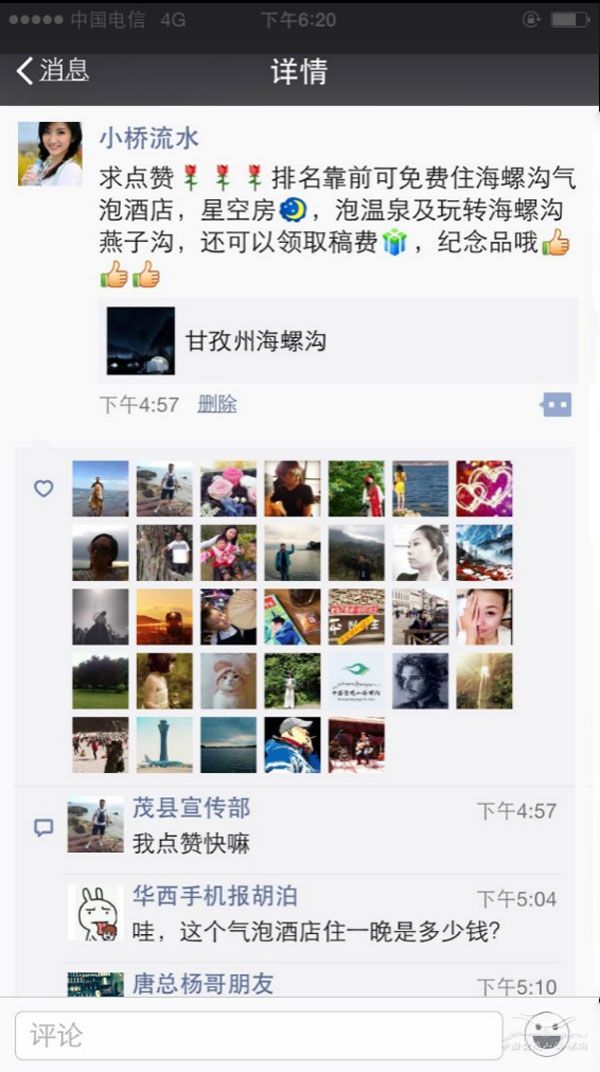Tap 茂县宣传部's comment 我点赞快嘛 to reply
Viewport: 600px width, 1072px height.
192,843
